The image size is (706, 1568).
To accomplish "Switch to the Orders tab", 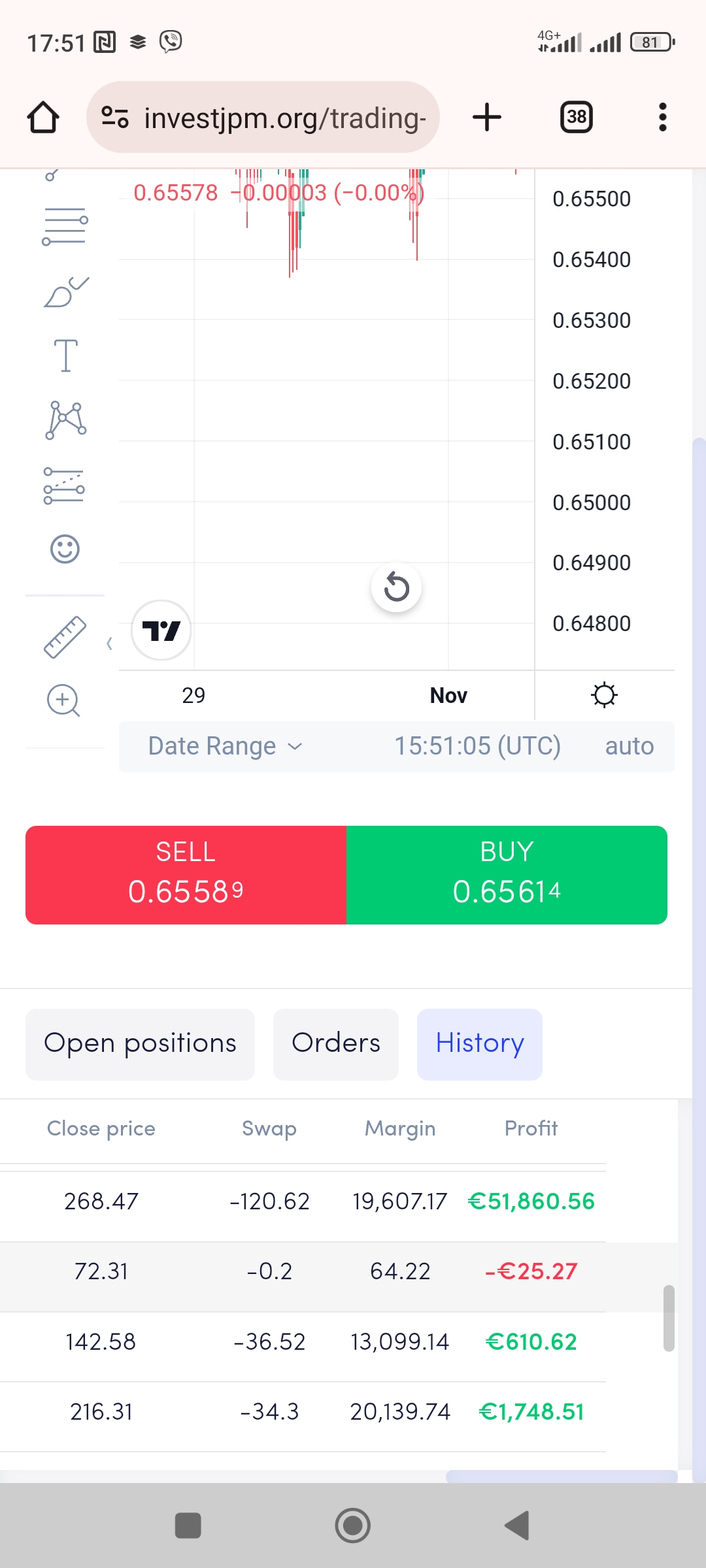I will (x=335, y=1043).
